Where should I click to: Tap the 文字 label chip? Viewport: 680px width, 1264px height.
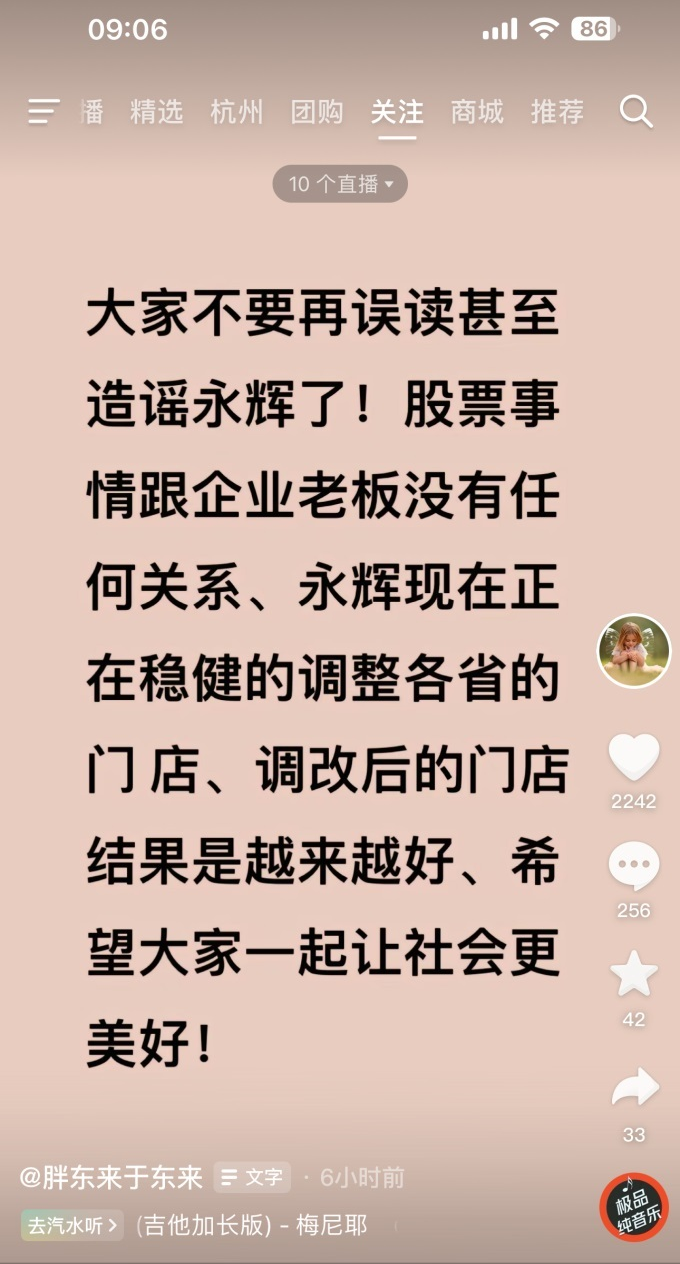(252, 1178)
